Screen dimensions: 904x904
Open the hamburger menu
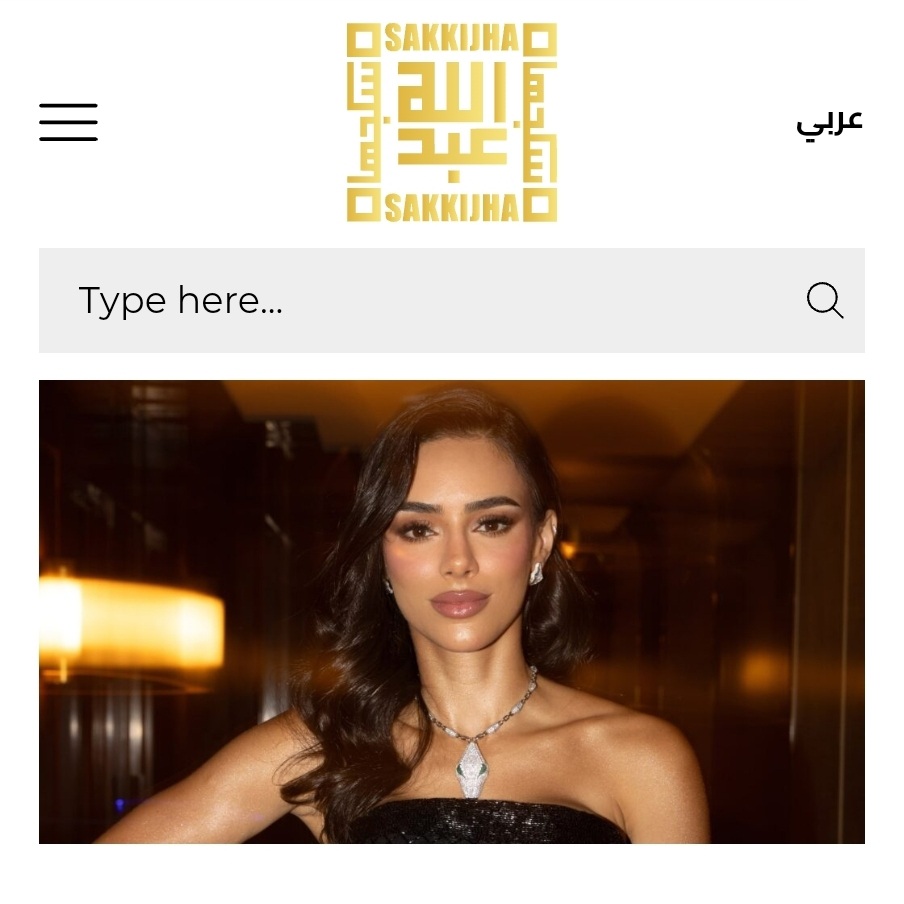pos(68,122)
